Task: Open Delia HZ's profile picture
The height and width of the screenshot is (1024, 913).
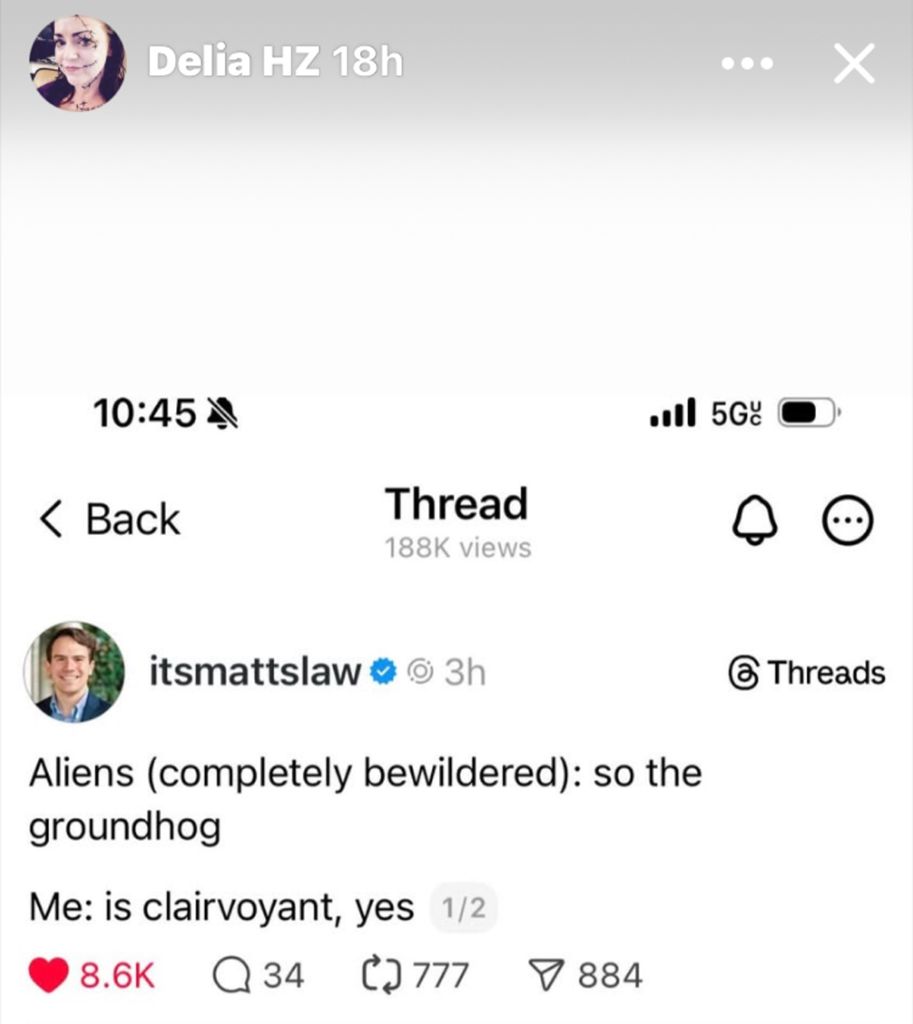Action: [x=78, y=63]
